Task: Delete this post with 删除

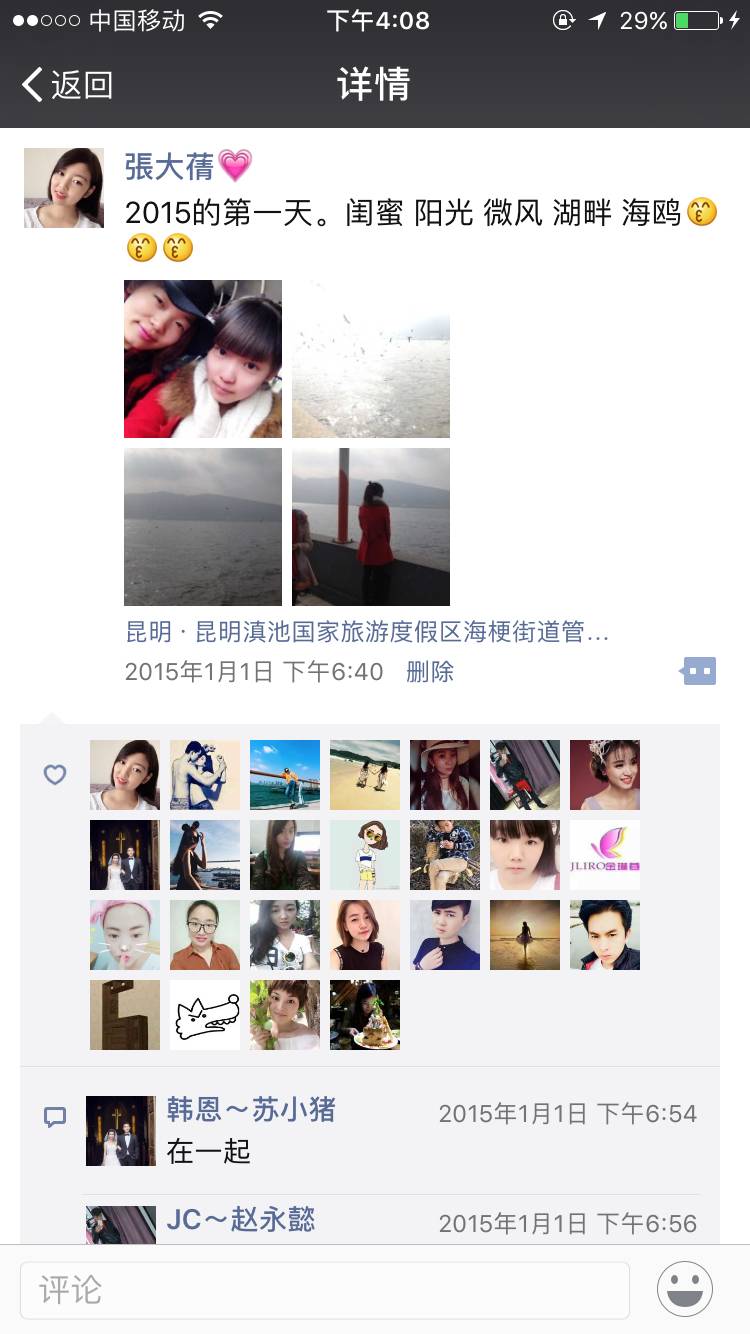Action: point(430,671)
